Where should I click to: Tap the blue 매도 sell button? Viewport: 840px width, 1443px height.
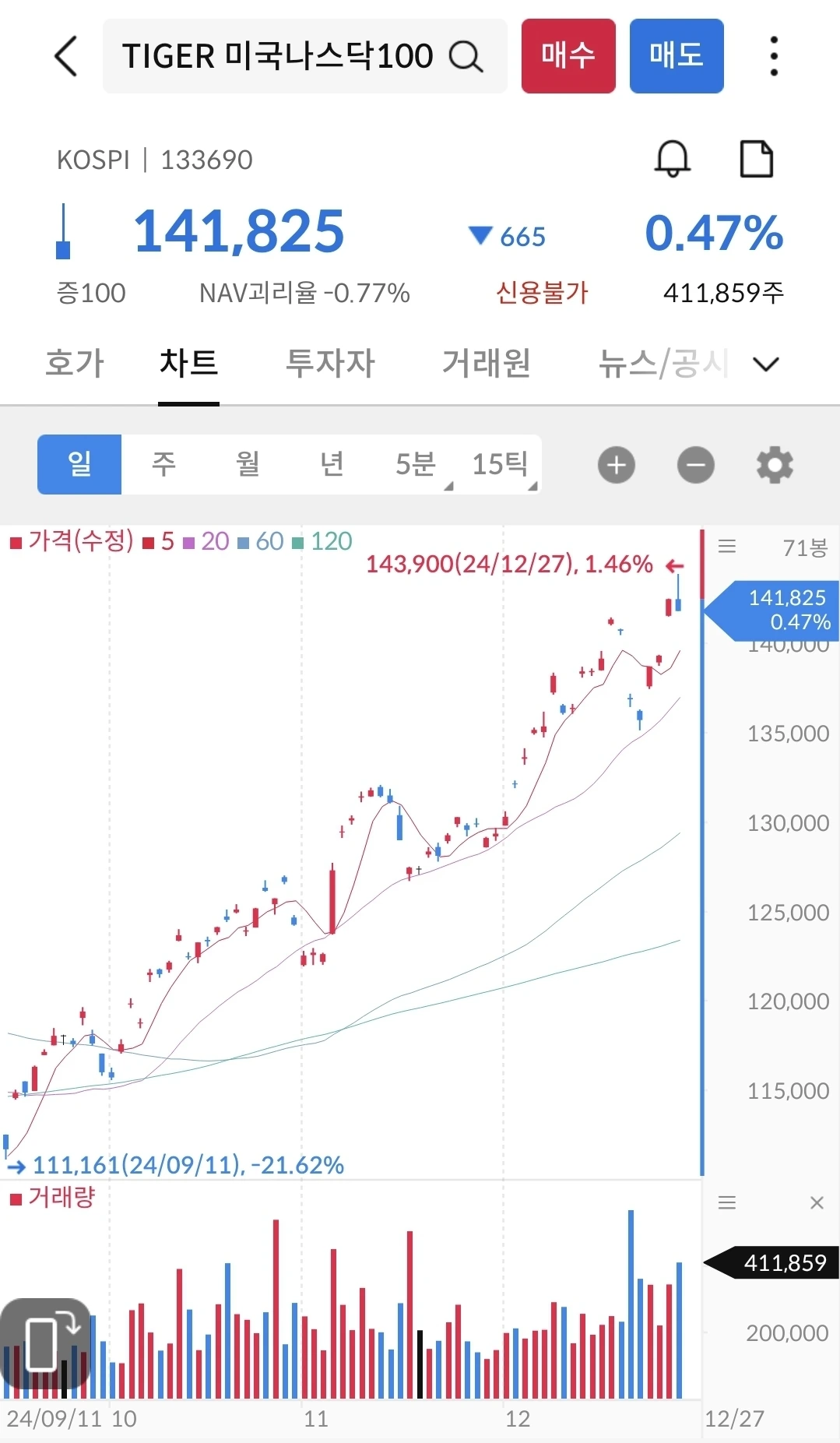tap(676, 56)
